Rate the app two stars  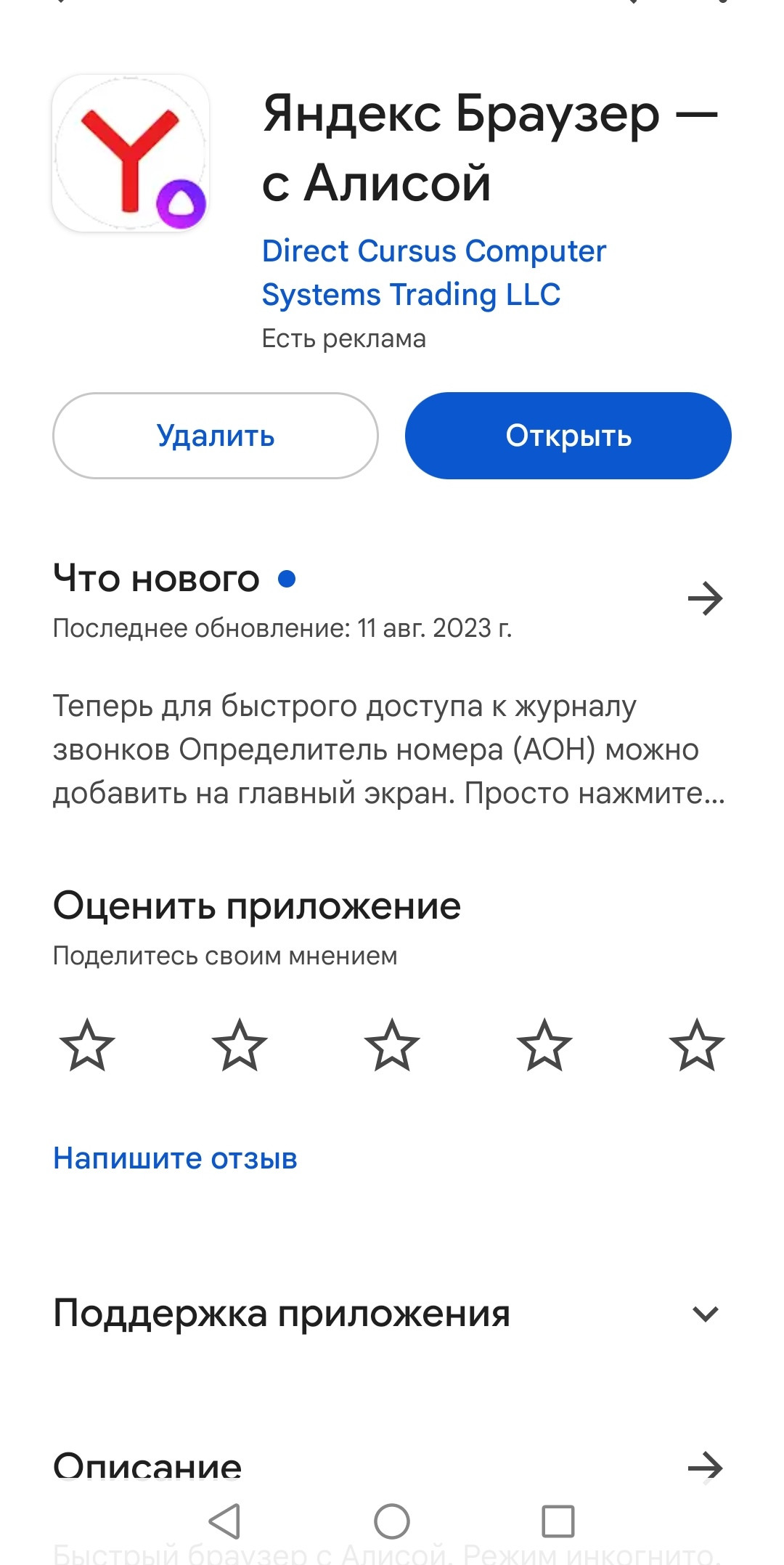[x=240, y=1046]
